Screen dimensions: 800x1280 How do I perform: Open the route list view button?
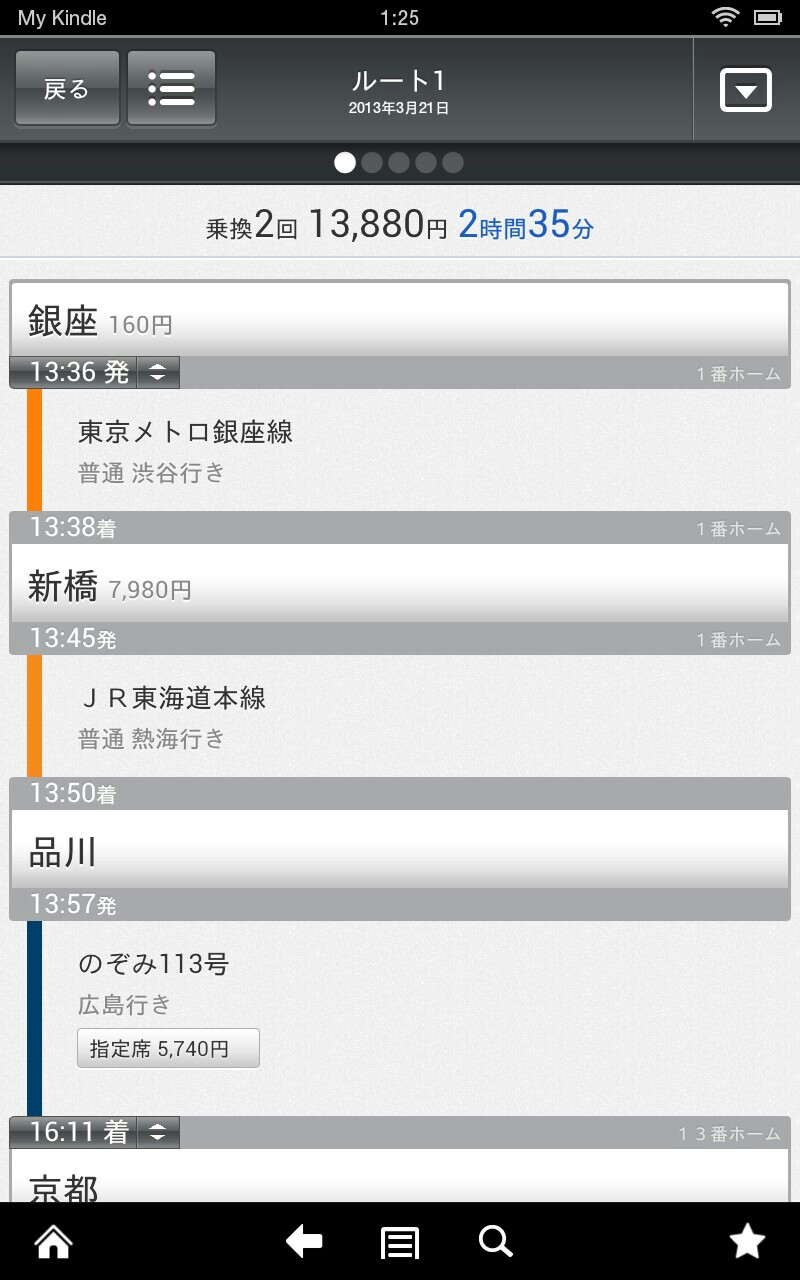[x=171, y=89]
